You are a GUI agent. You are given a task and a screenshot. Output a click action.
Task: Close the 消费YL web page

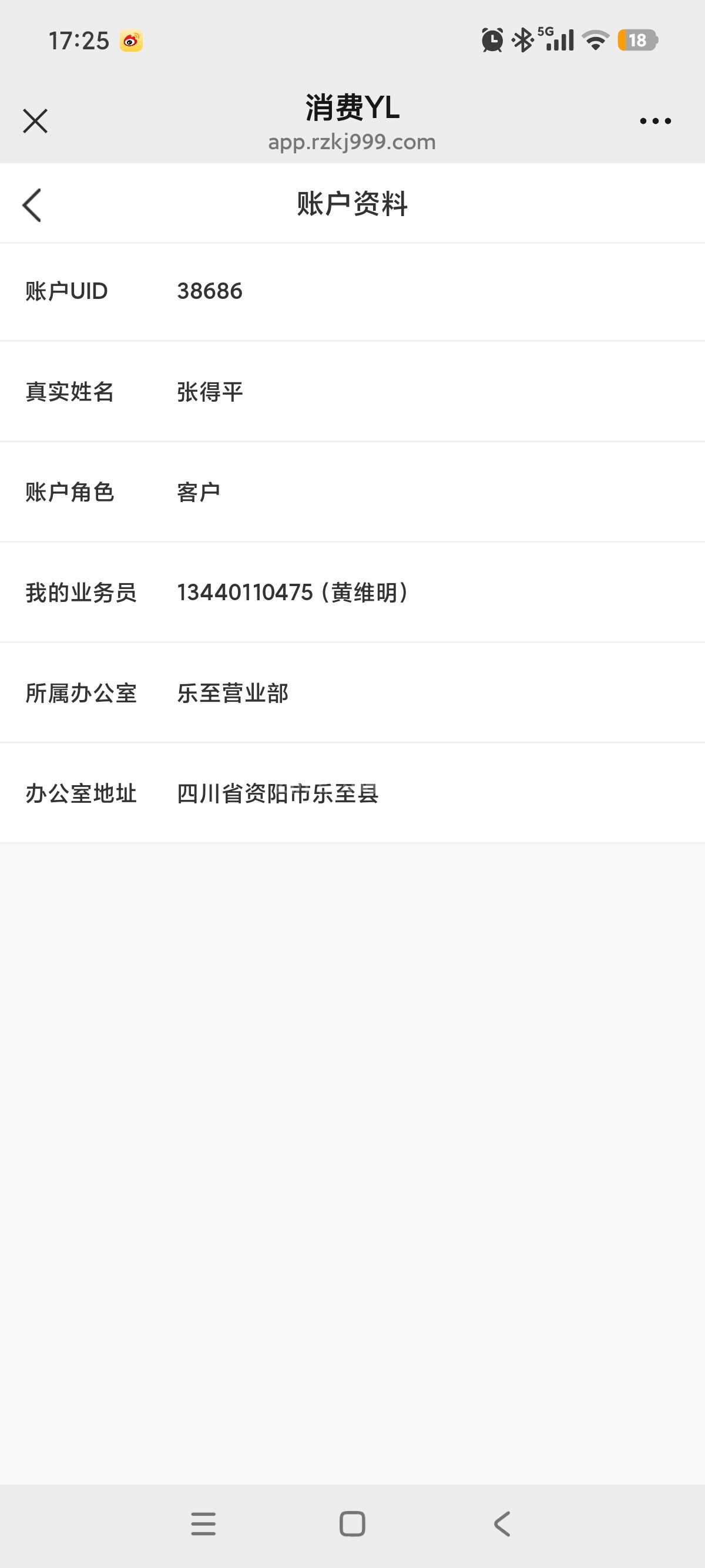point(35,120)
